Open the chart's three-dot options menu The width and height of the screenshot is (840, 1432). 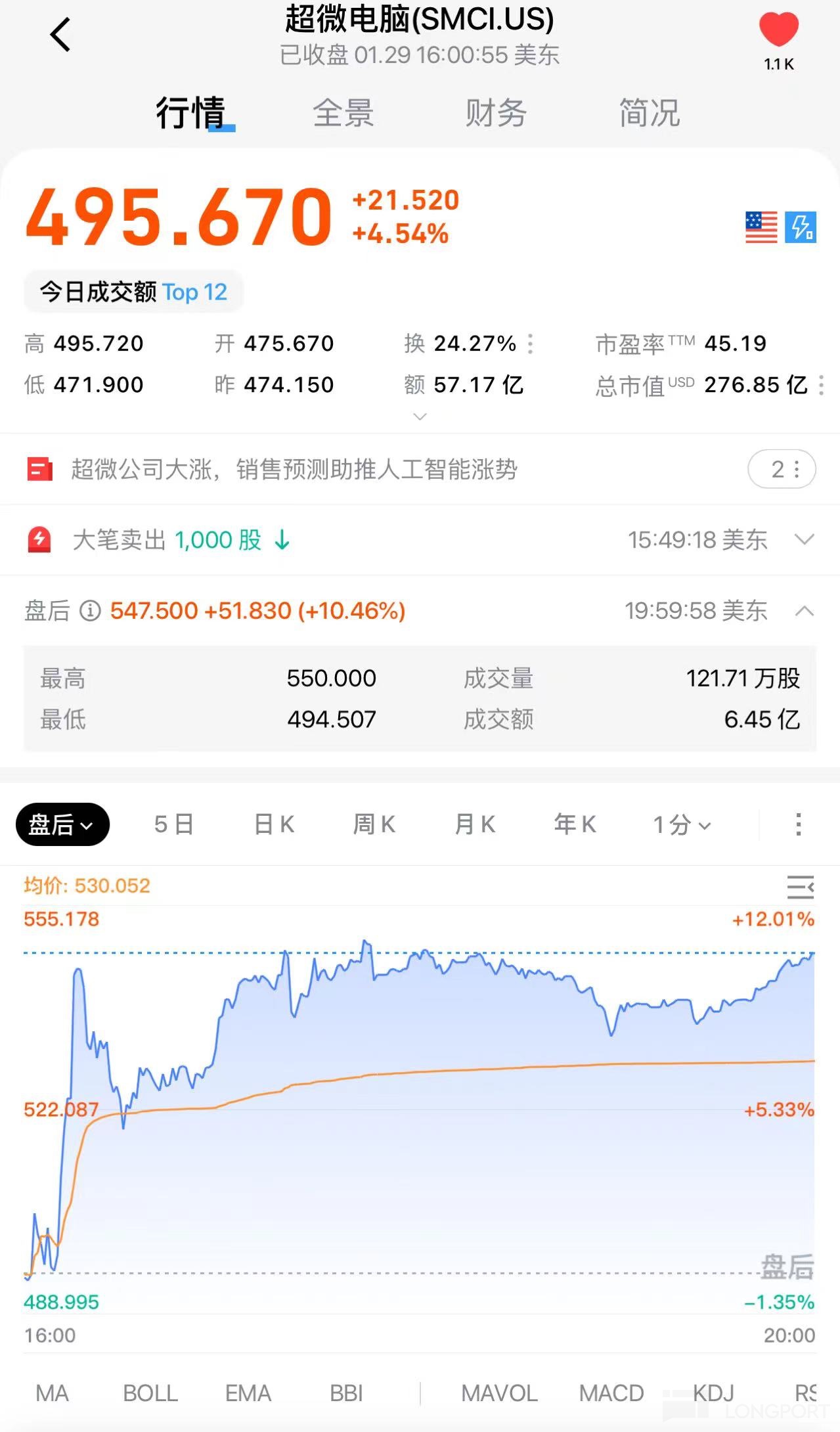pyautogui.click(x=798, y=824)
